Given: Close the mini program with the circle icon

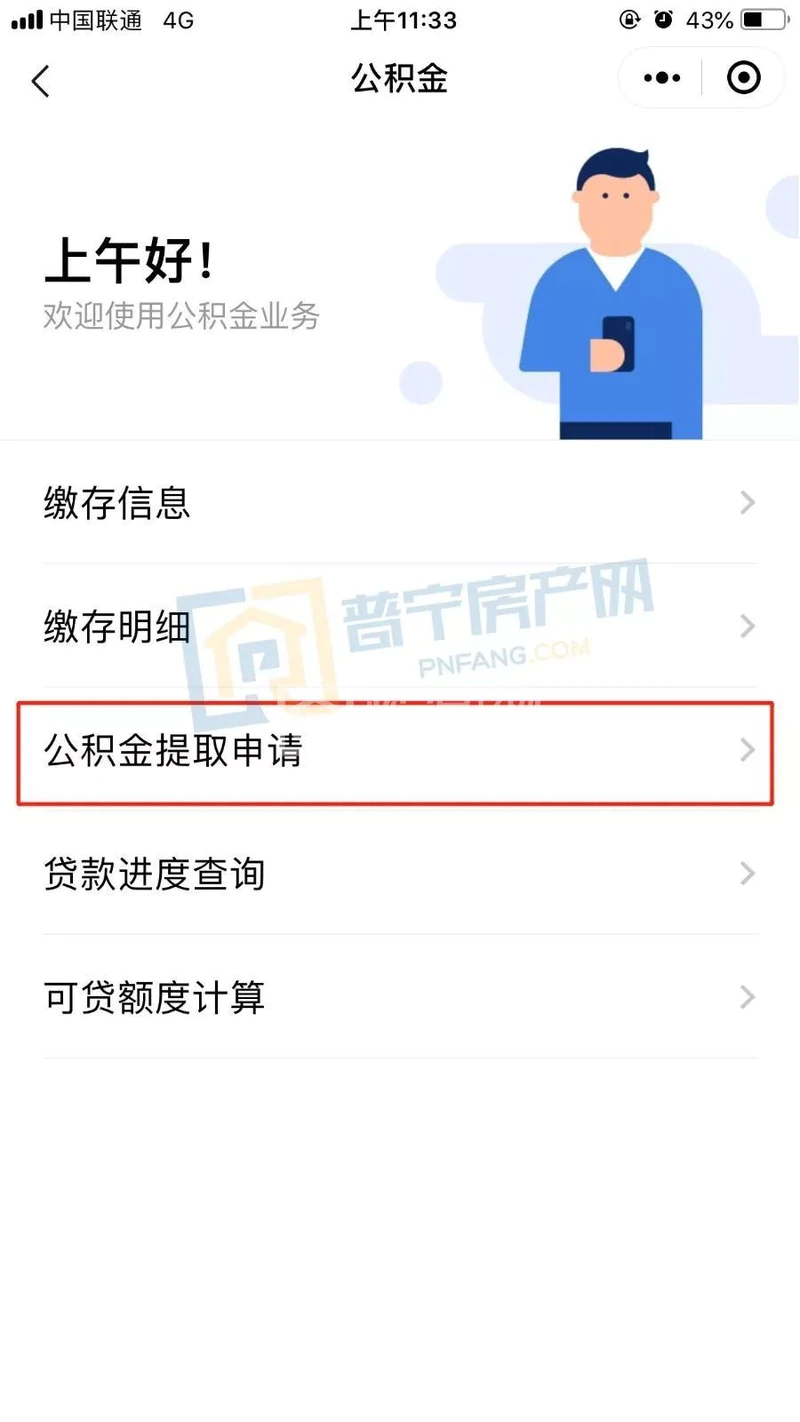Looking at the screenshot, I should coord(743,78).
